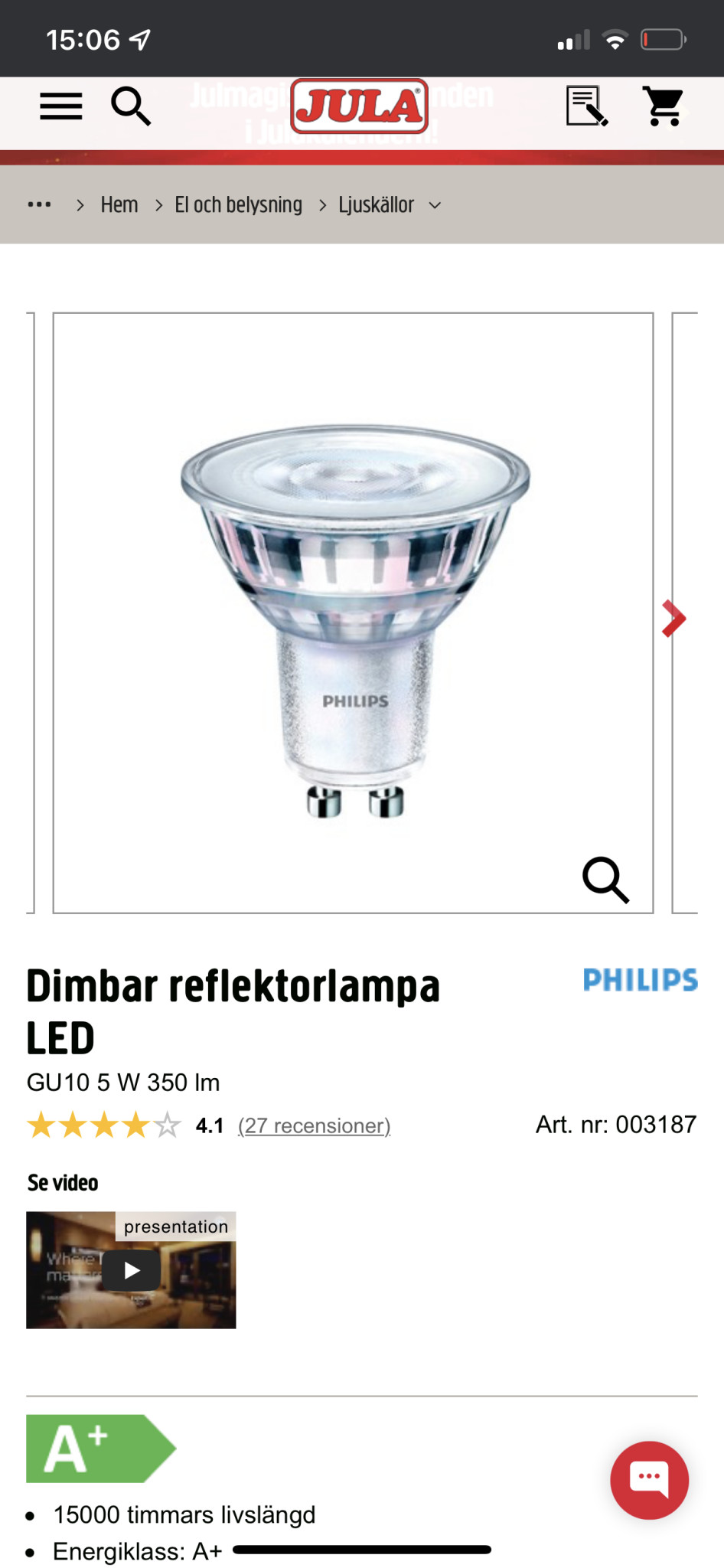
Task: Open the shopping cart
Action: 663,106
